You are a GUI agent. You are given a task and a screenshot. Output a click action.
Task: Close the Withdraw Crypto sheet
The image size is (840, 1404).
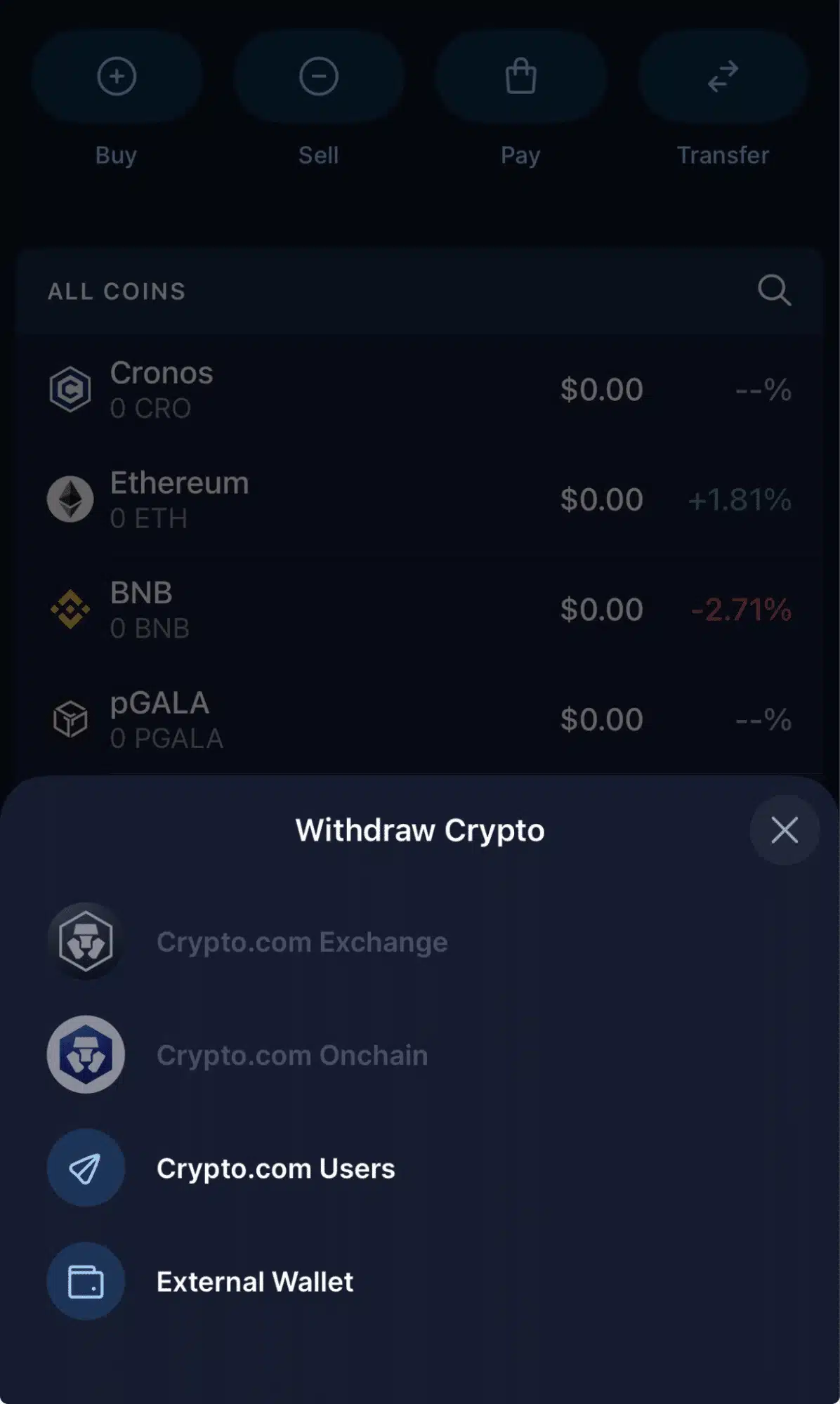tap(784, 829)
